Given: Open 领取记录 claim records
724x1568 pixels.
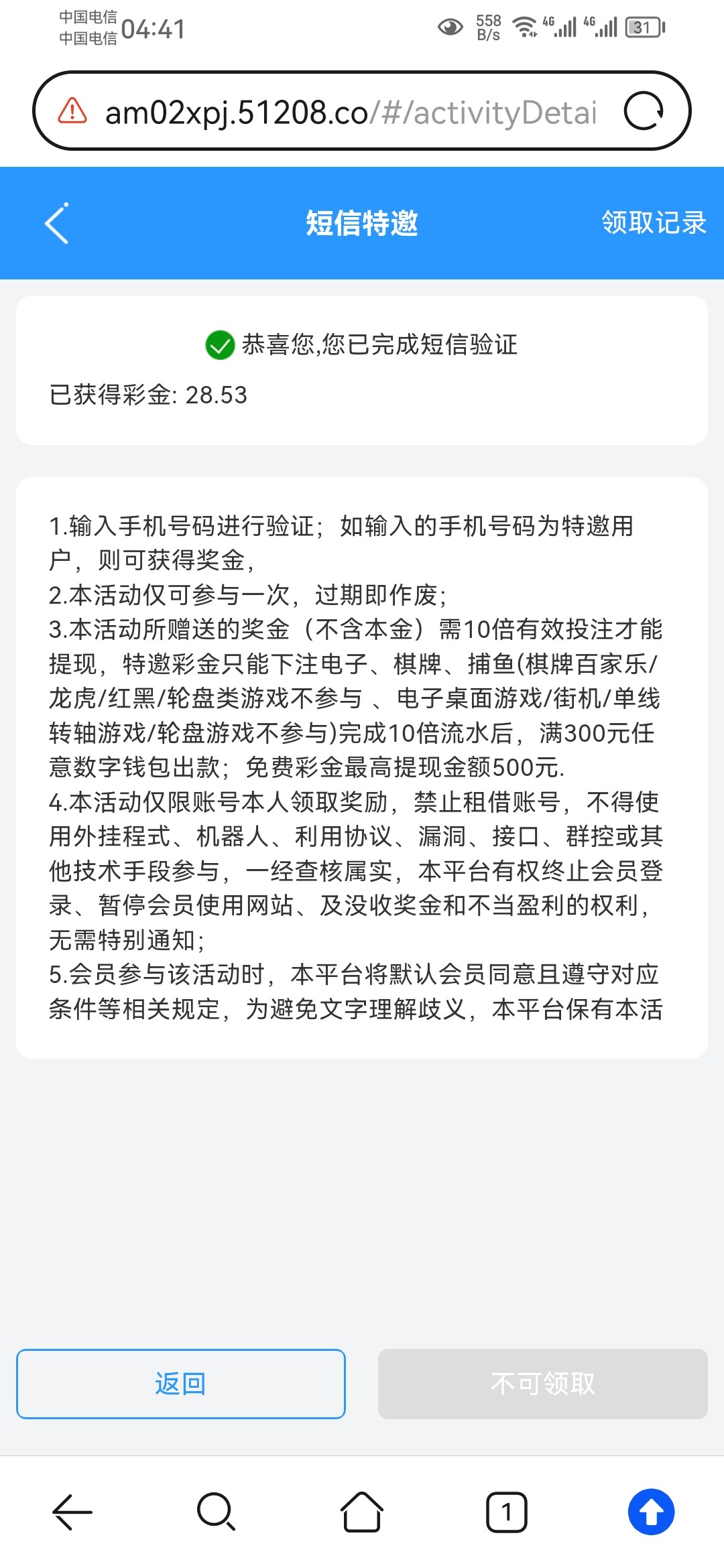Looking at the screenshot, I should pyautogui.click(x=654, y=223).
